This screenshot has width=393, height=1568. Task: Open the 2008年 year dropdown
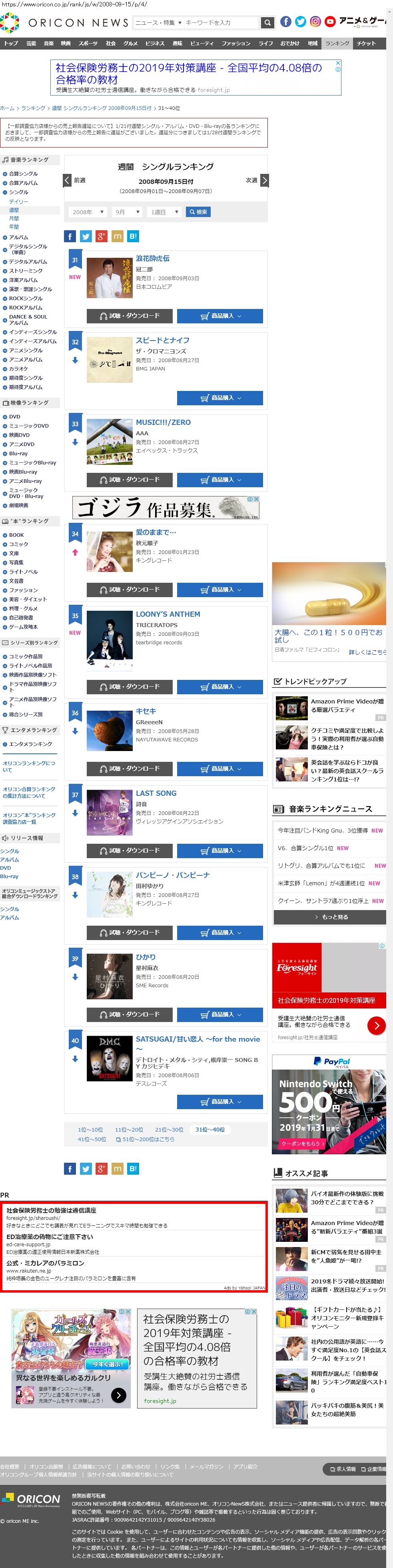[x=88, y=212]
